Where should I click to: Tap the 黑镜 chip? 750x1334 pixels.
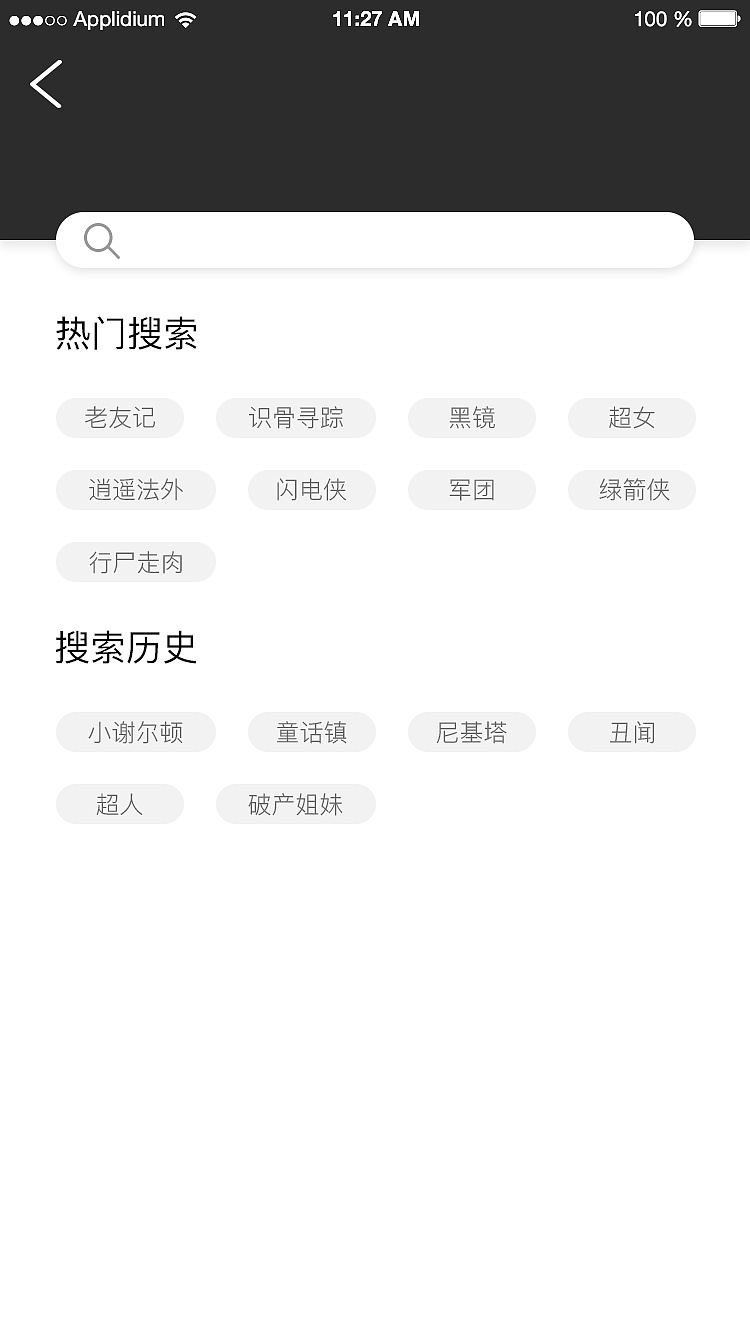pos(472,418)
